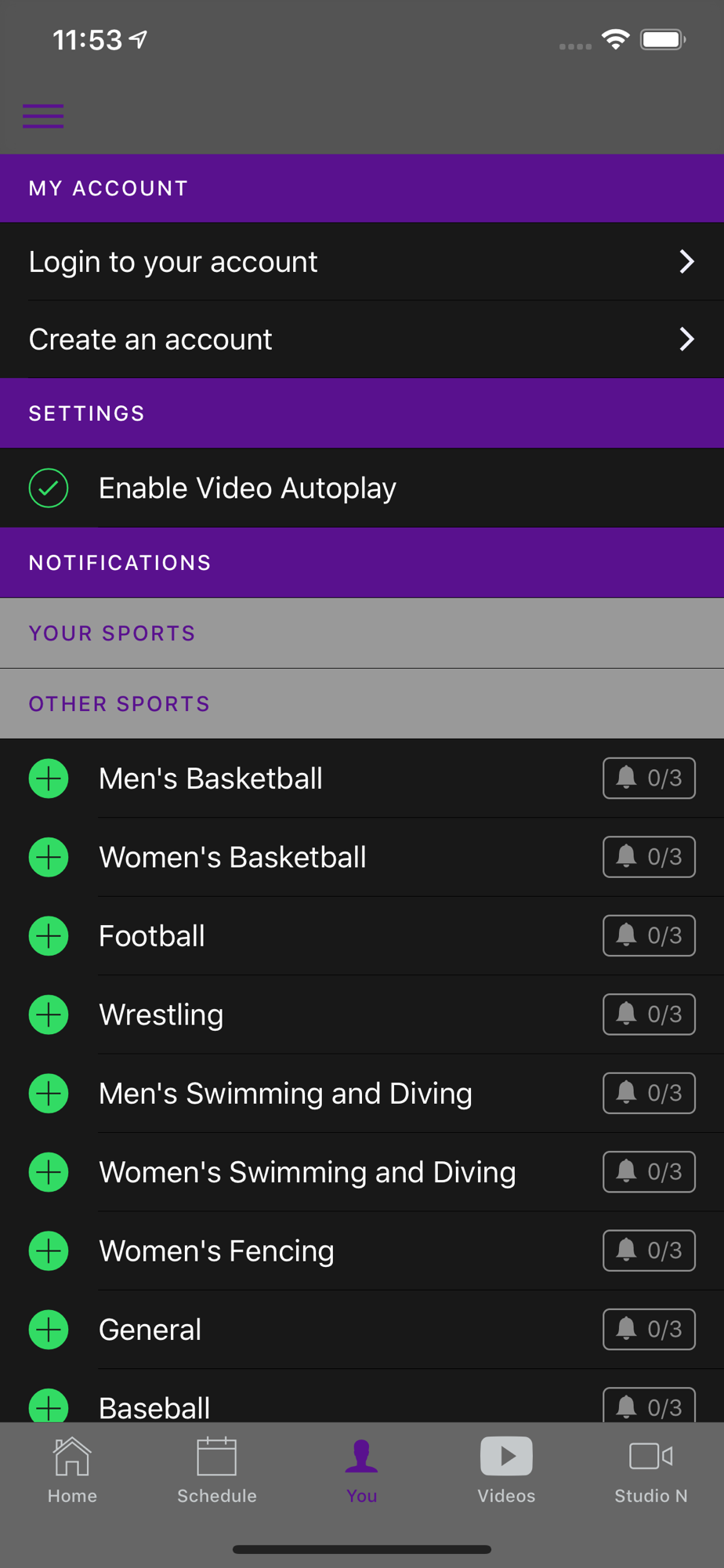Add Football to your sports

[x=49, y=936]
